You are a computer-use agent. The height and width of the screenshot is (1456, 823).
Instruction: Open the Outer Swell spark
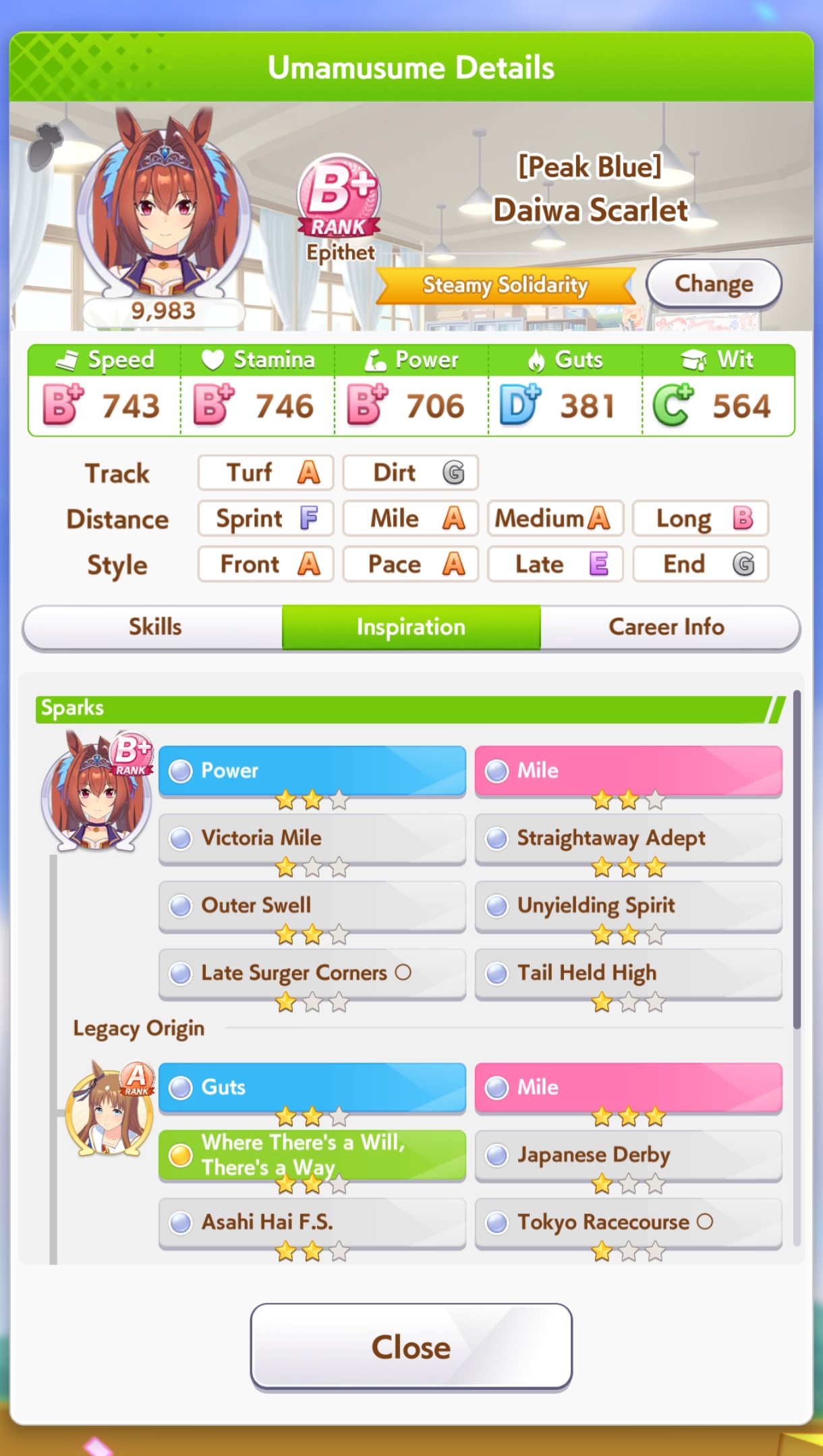pos(312,905)
